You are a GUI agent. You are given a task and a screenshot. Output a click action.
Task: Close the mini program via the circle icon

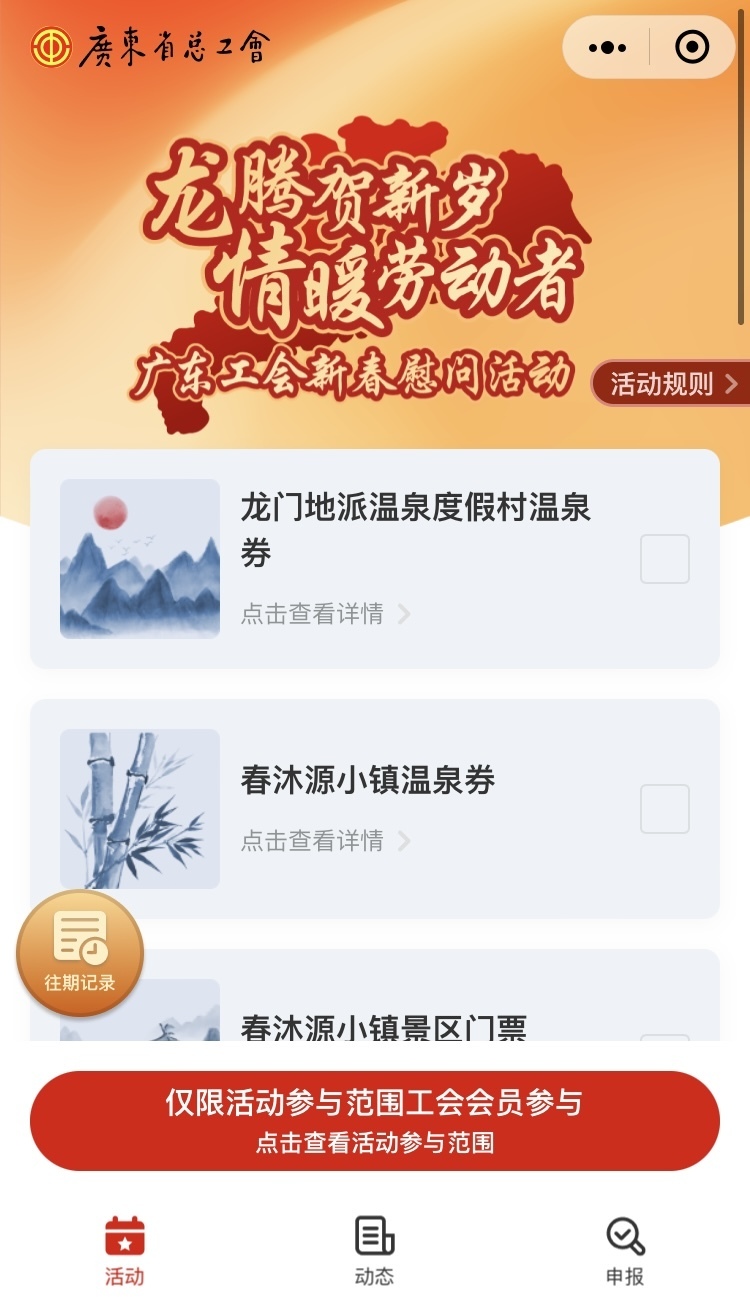point(692,47)
